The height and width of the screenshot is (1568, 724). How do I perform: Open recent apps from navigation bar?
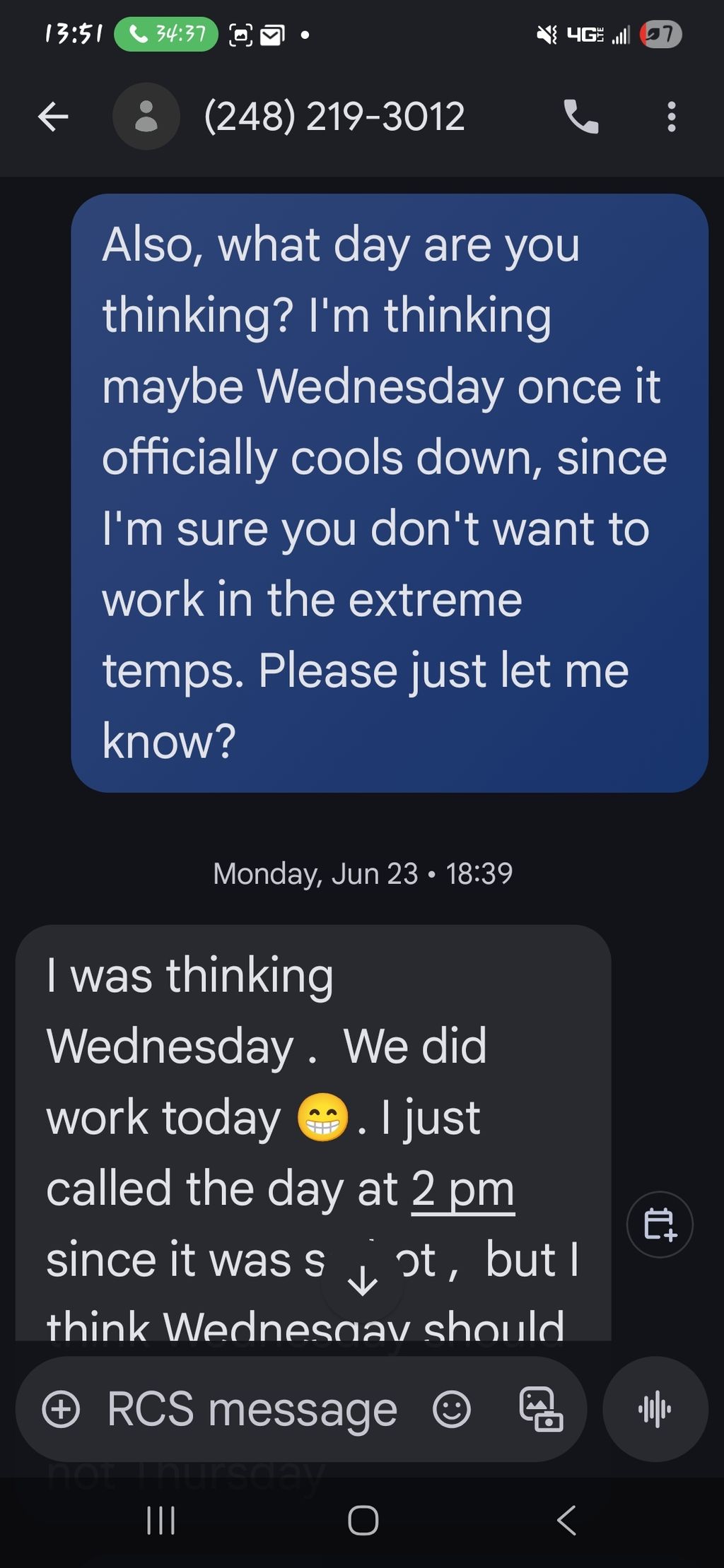point(160,1520)
